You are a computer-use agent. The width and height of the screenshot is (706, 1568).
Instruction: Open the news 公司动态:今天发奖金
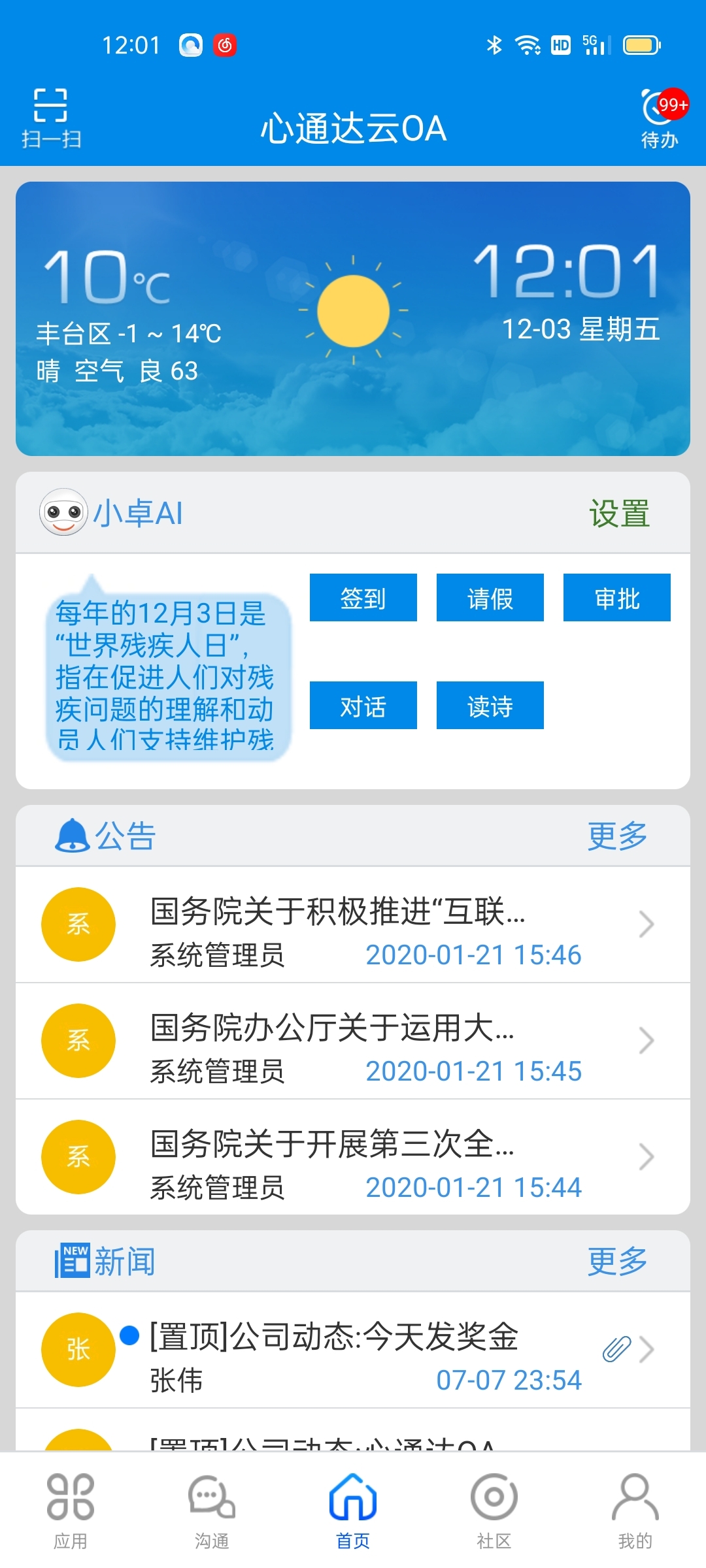pos(353,1350)
